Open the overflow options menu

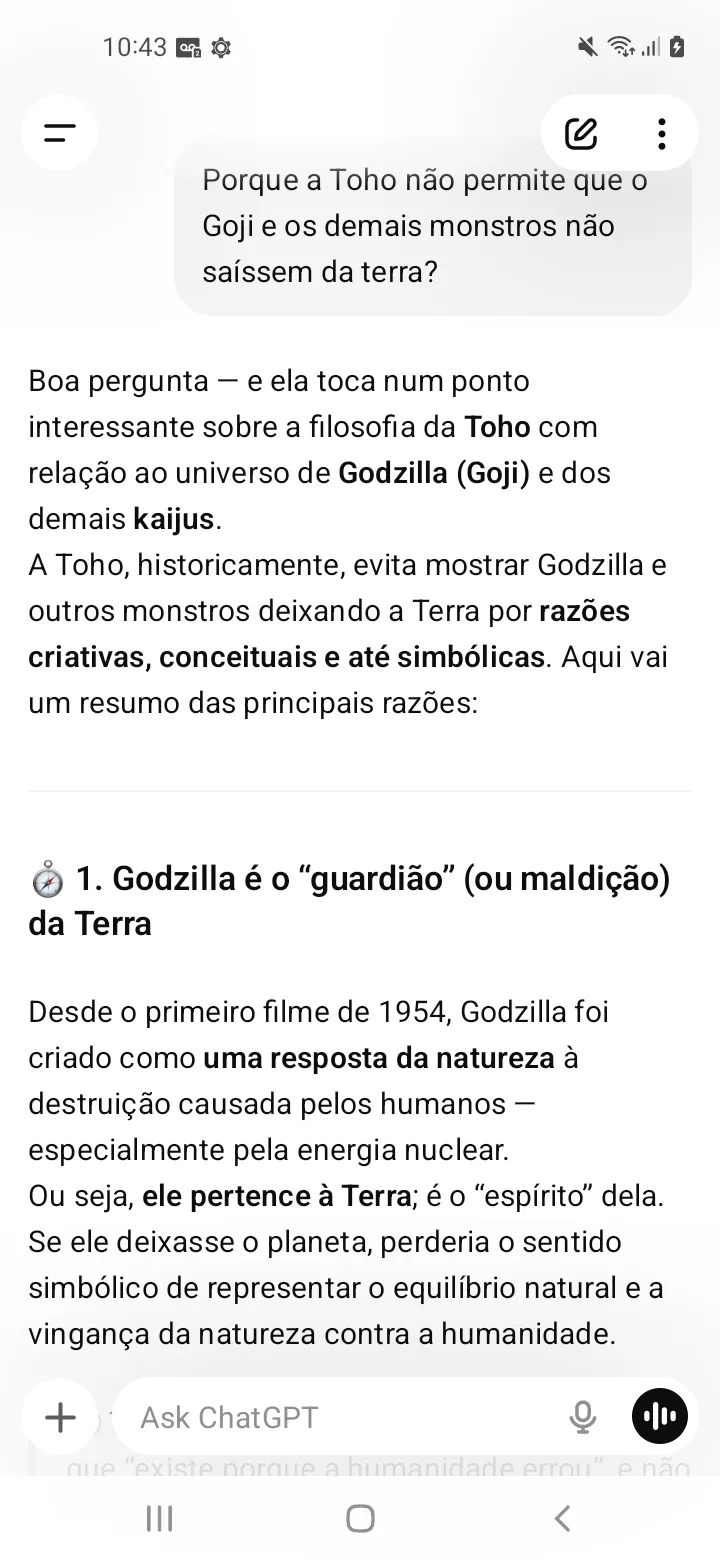pyautogui.click(x=661, y=133)
